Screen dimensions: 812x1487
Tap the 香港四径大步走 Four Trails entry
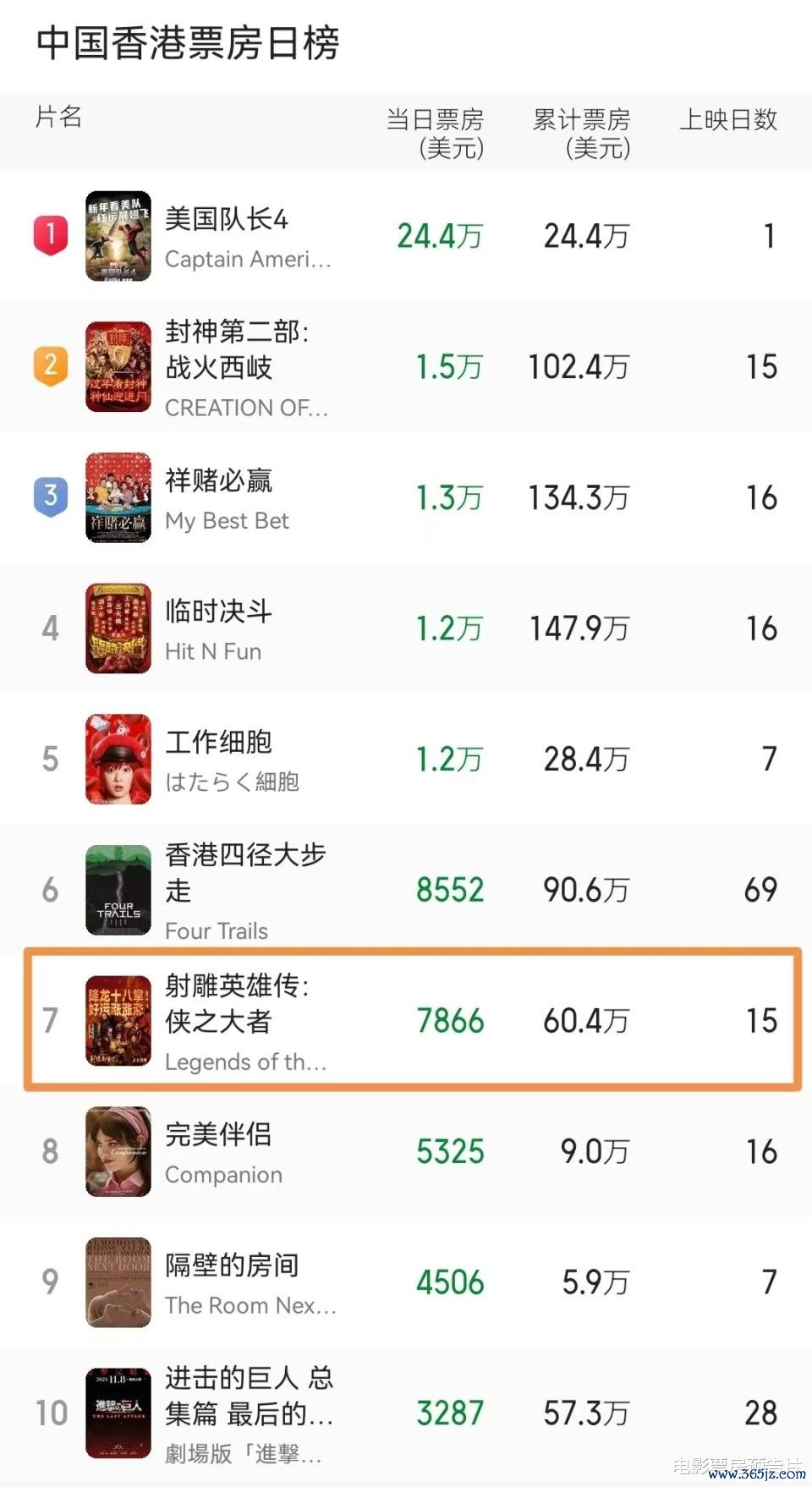click(x=245, y=873)
